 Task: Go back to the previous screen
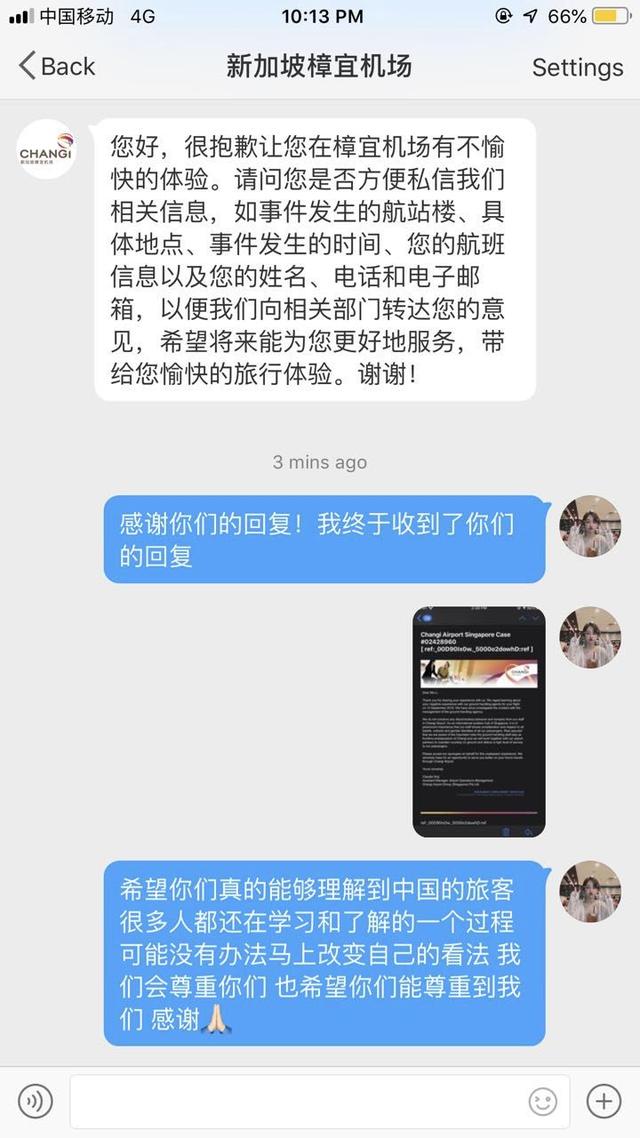[57, 67]
